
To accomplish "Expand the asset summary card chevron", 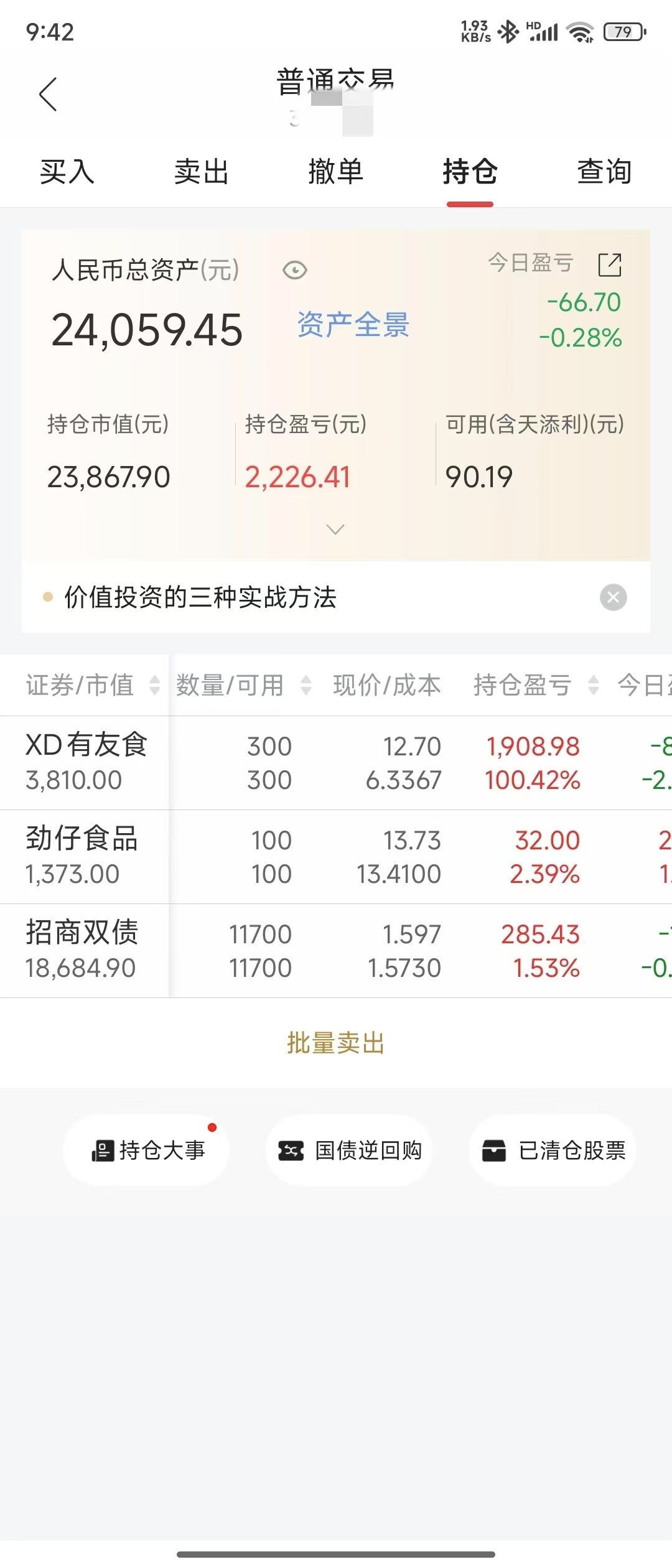I will [x=335, y=530].
